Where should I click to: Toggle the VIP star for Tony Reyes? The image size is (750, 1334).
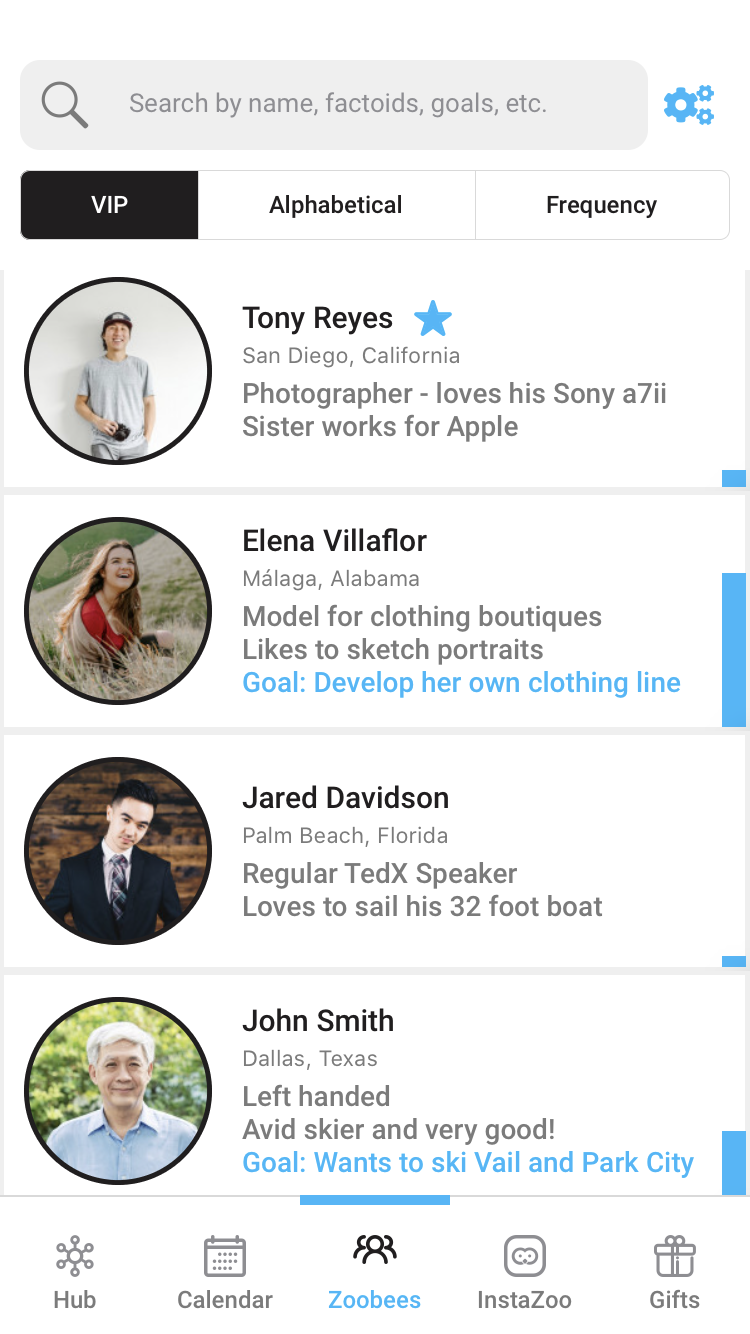pyautogui.click(x=433, y=319)
